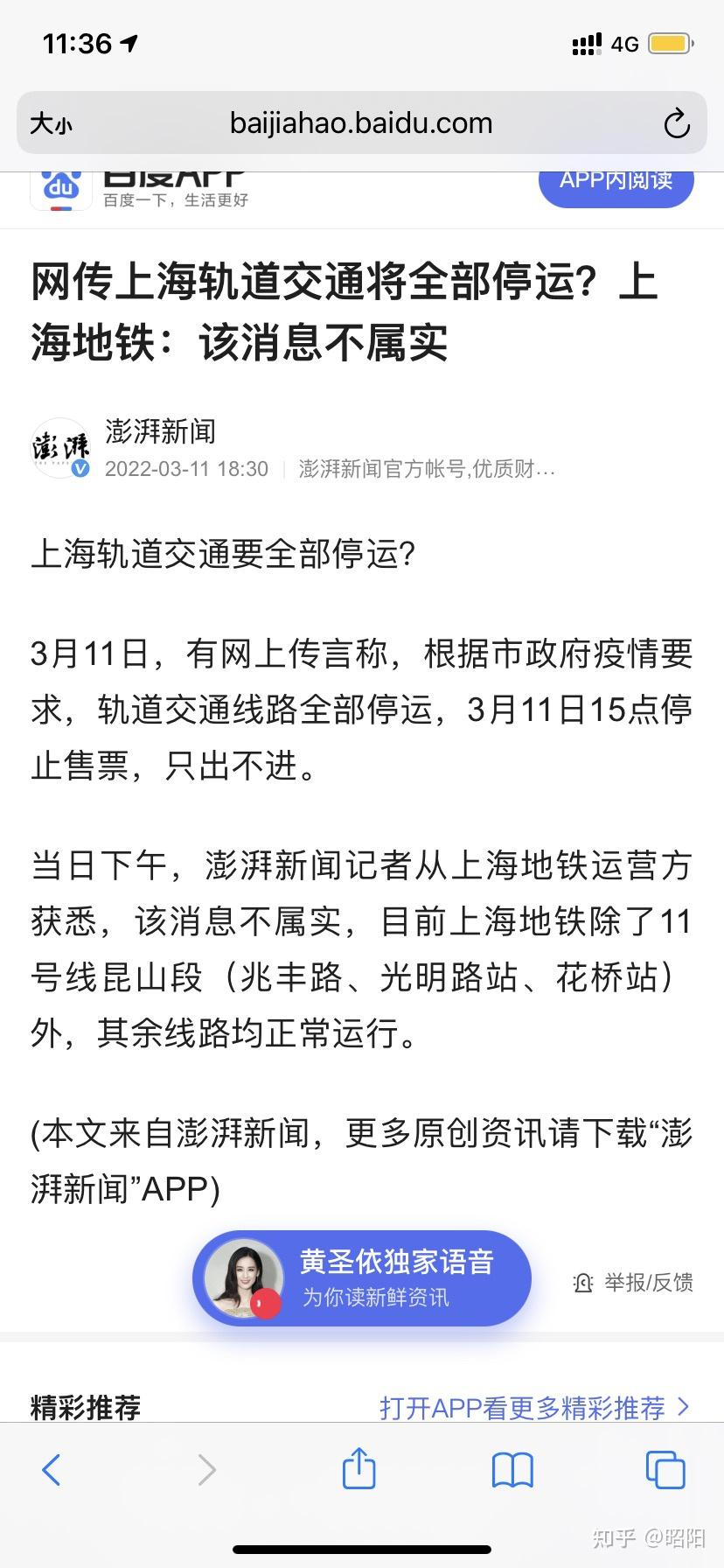This screenshot has height=1568, width=724.
Task: Reload the page in Safari
Action: coord(677,124)
